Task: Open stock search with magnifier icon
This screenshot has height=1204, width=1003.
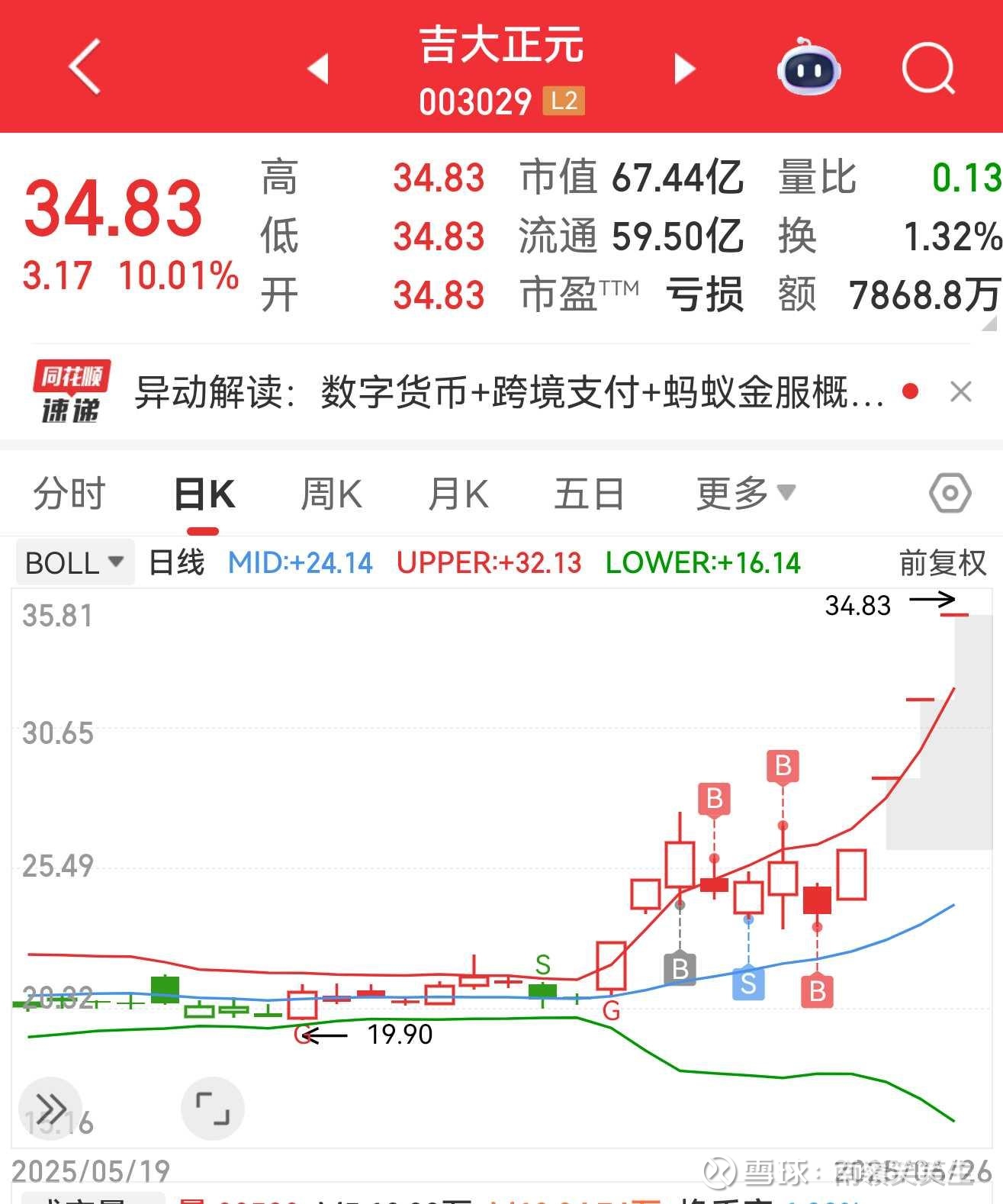Action: pos(927,68)
